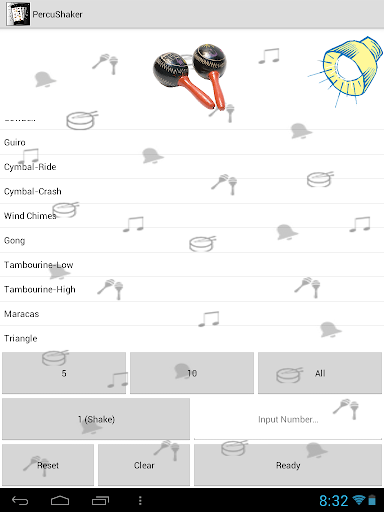Go back with the system back button

(20, 500)
